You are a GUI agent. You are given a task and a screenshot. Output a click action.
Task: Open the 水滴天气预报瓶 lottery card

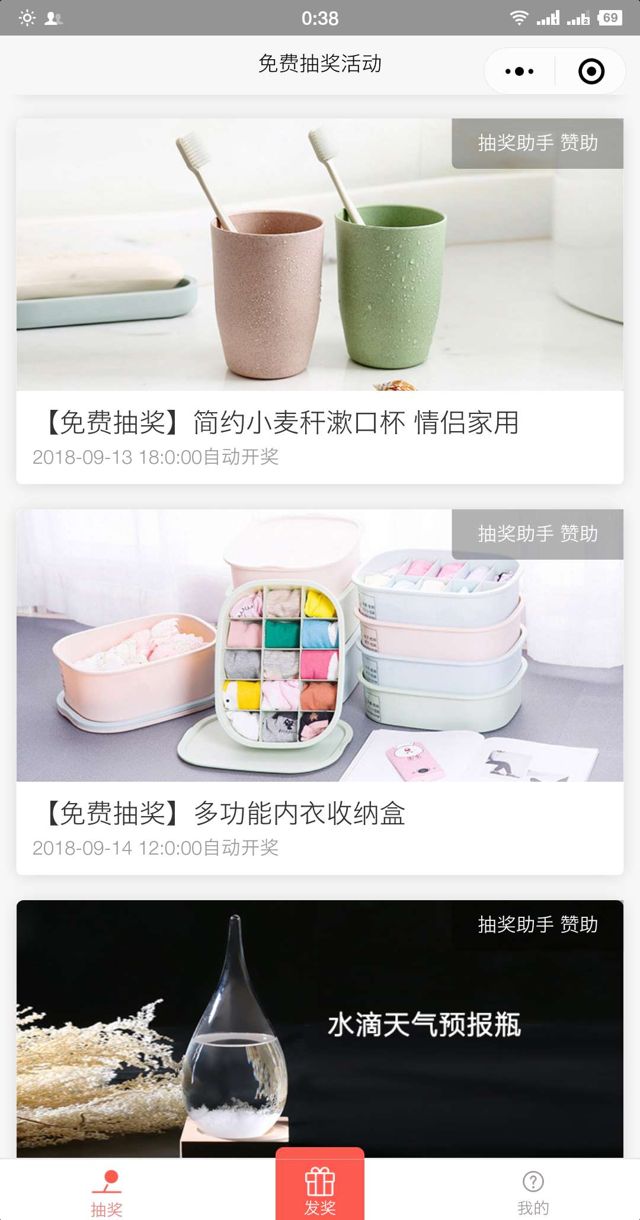(319, 1030)
